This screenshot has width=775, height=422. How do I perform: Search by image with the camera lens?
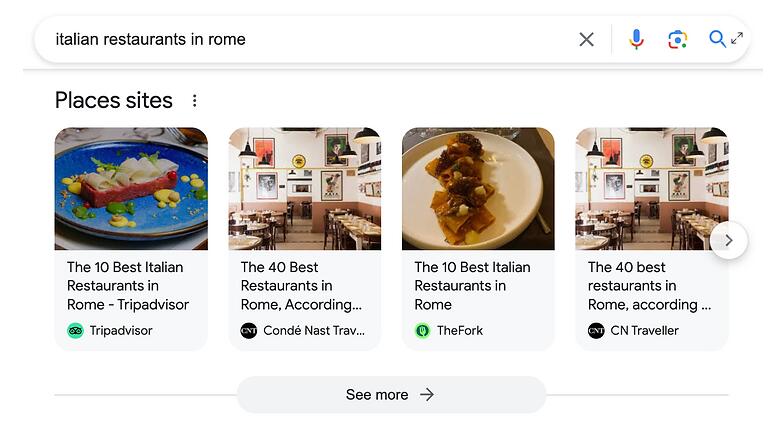pos(677,39)
